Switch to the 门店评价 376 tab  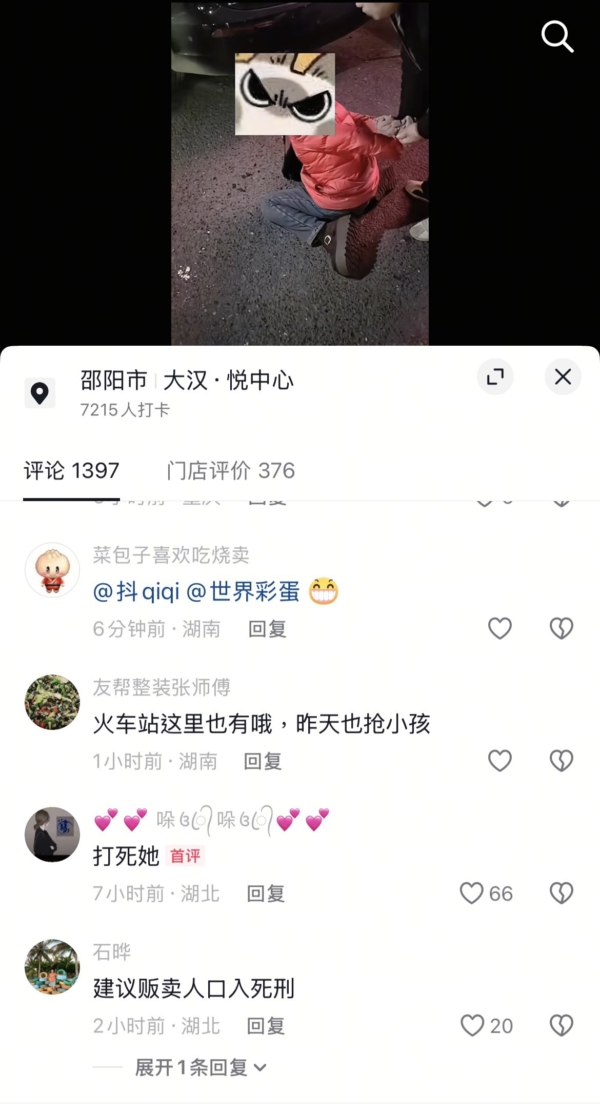pyautogui.click(x=231, y=470)
